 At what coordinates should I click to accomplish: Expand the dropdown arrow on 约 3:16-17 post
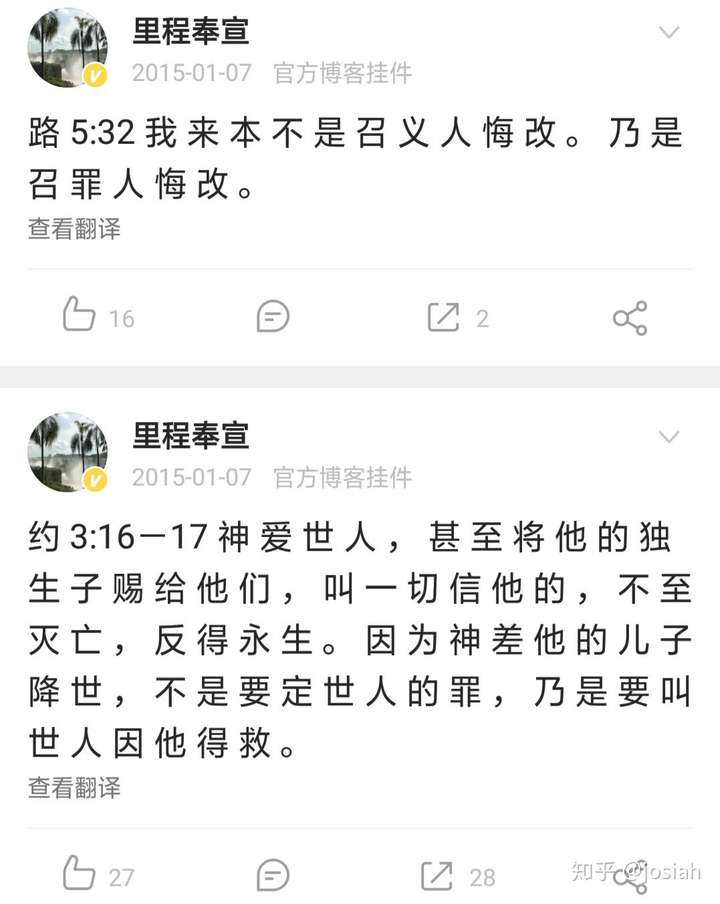click(668, 436)
